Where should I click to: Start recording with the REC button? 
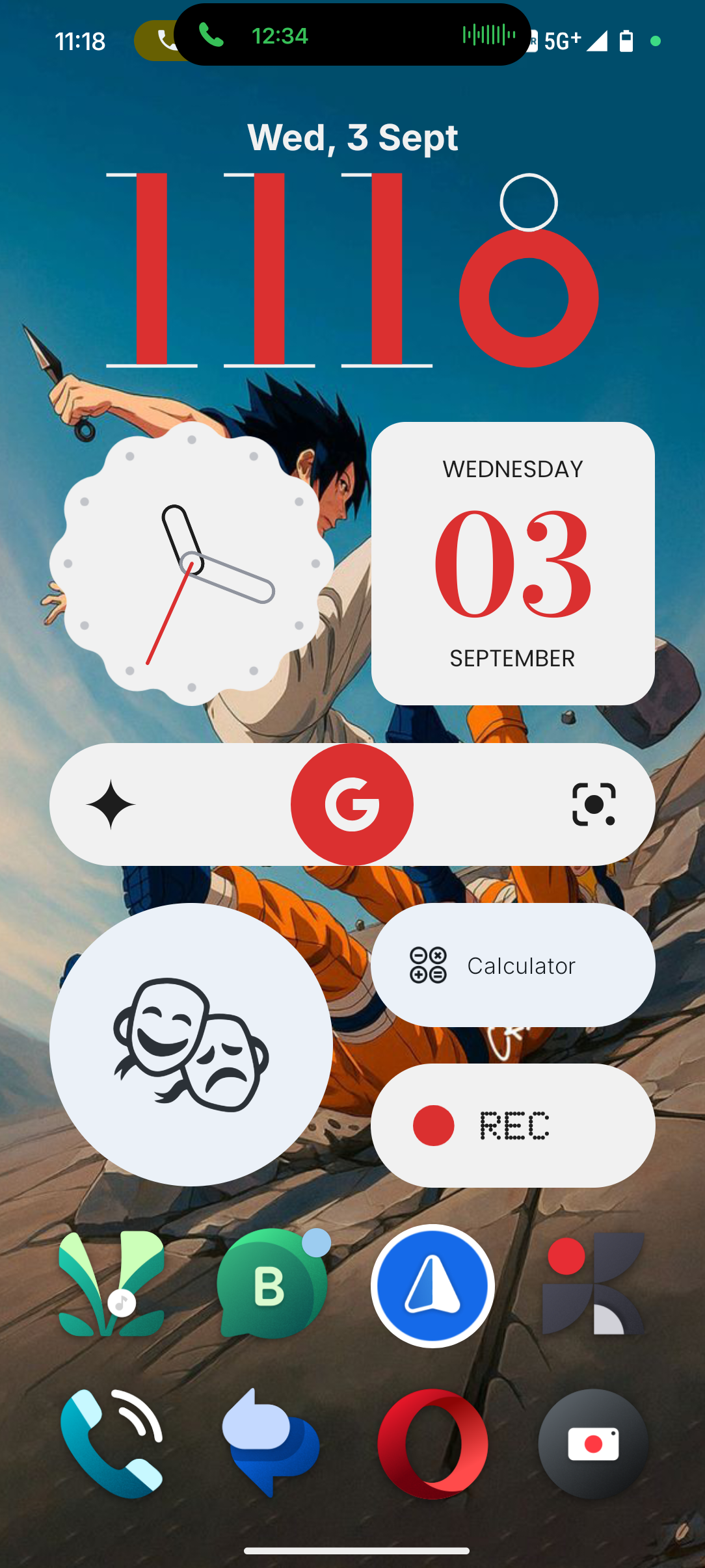pyautogui.click(x=512, y=1125)
